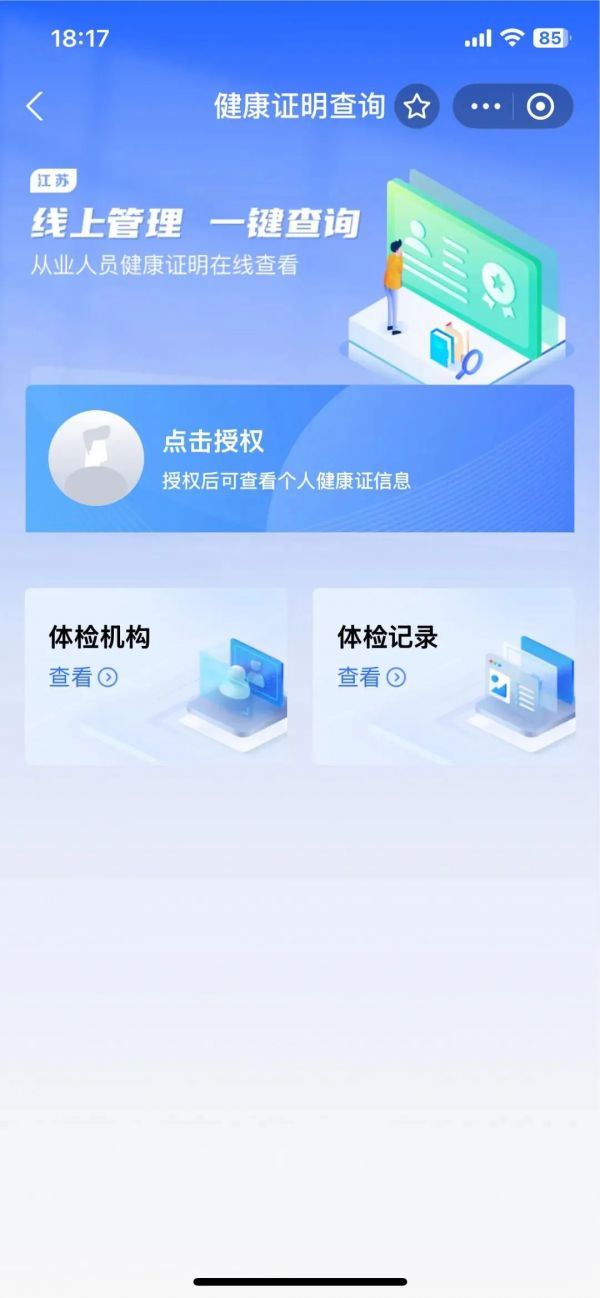Close the mini program with the circle button
Image resolution: width=600 pixels, height=1298 pixels.
click(x=540, y=107)
